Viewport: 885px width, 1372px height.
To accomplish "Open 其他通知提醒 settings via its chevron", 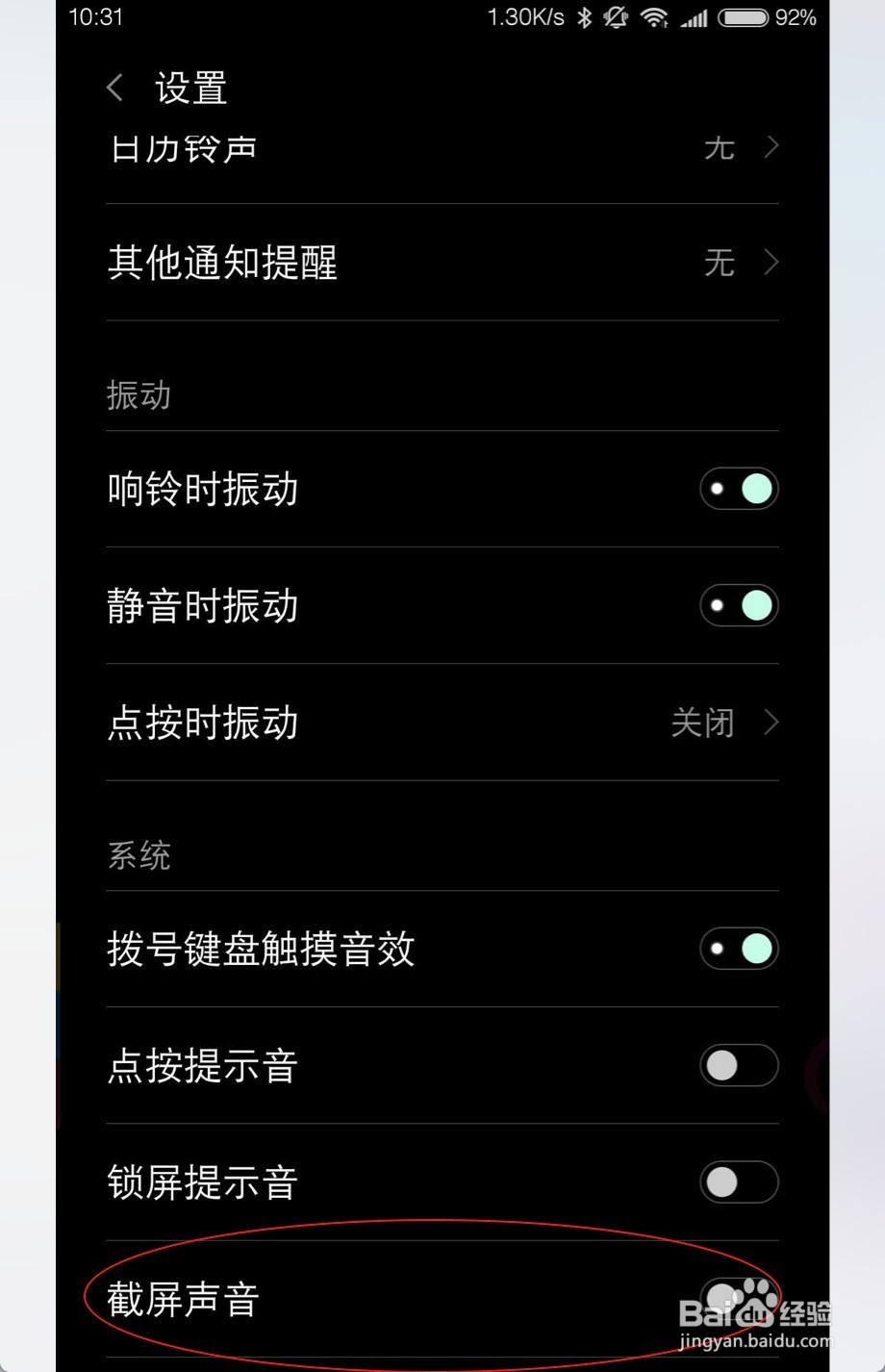I will point(771,264).
